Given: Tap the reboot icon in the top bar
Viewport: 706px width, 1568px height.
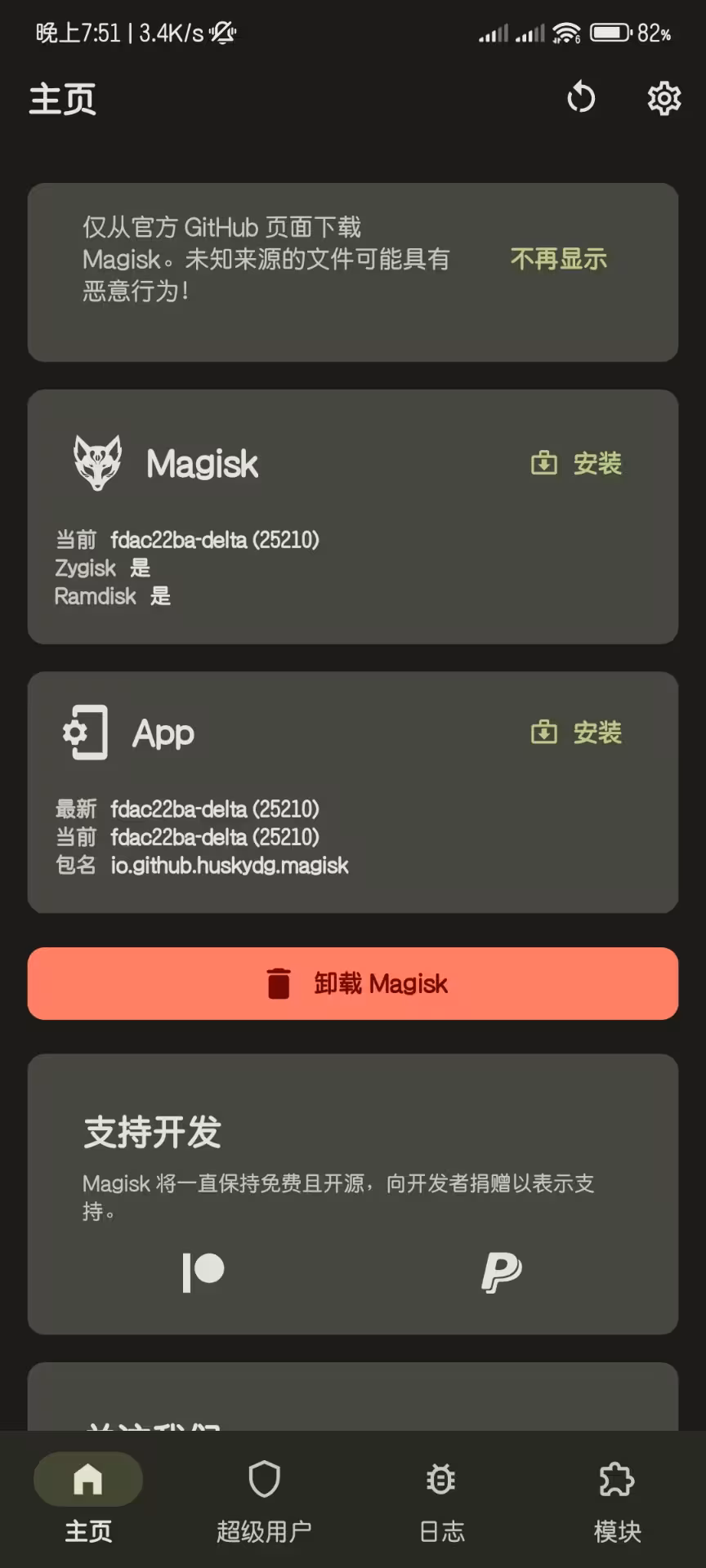Looking at the screenshot, I should 581,98.
